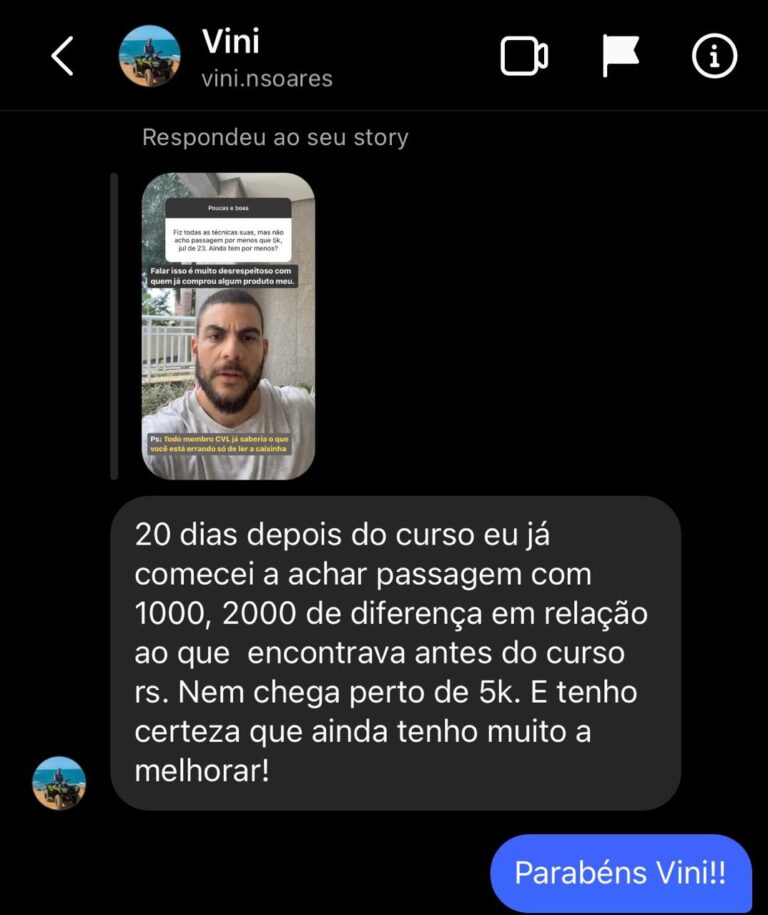This screenshot has width=768, height=915.
Task: Open the replied story thumbnail
Action: click(x=228, y=326)
